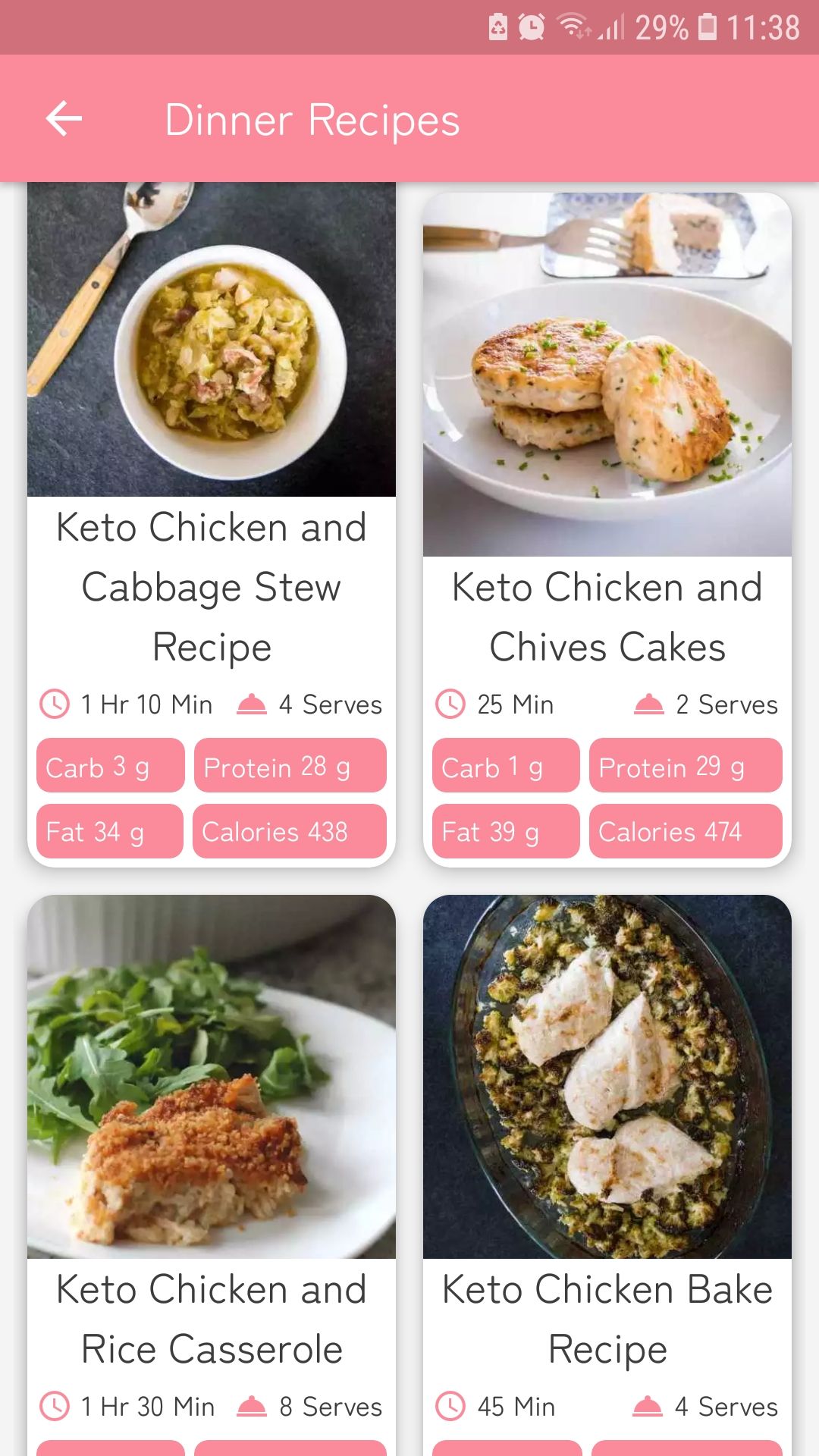Viewport: 819px width, 1456px height.
Task: Open Keto Chicken and Rice Casserole recipe
Action: (x=210, y=1318)
